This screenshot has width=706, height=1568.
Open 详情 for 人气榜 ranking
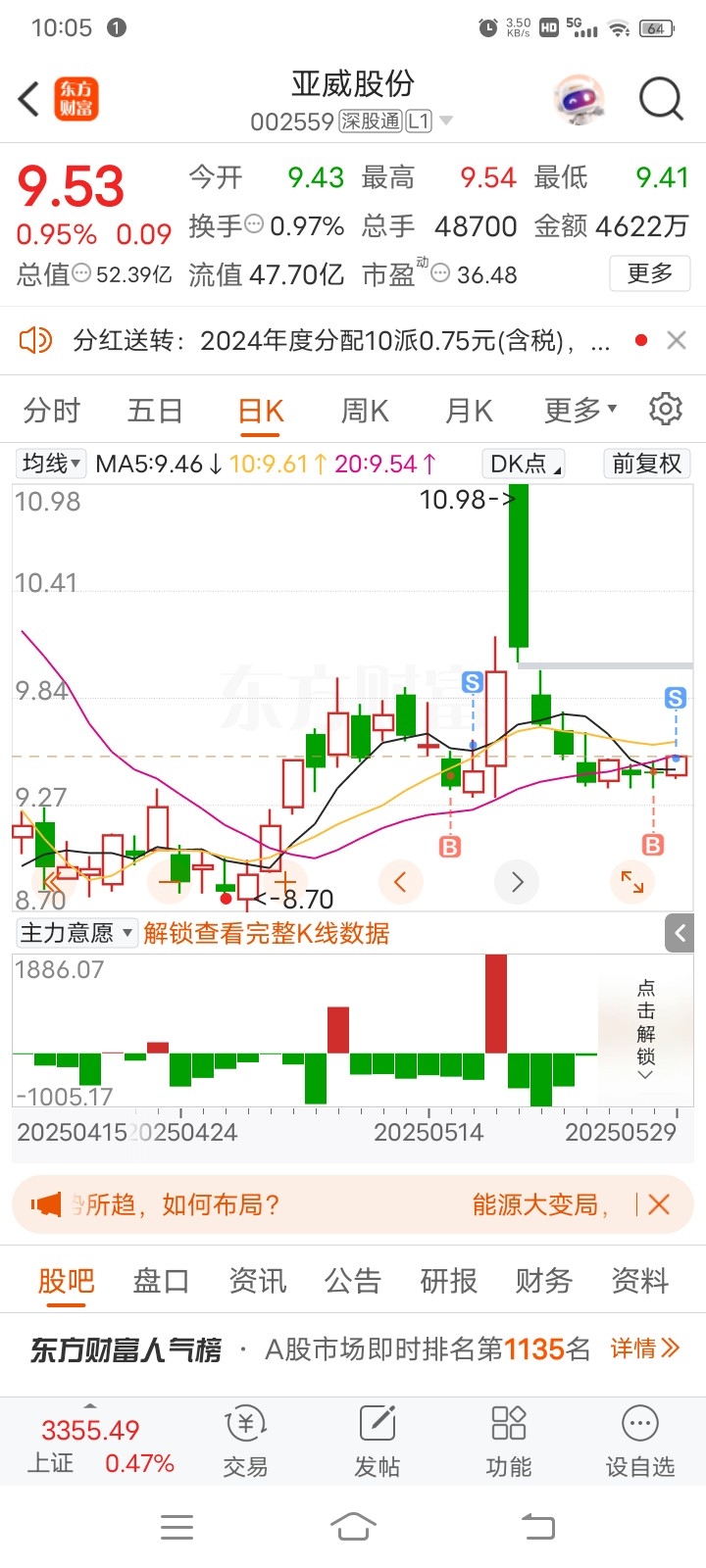click(645, 1349)
